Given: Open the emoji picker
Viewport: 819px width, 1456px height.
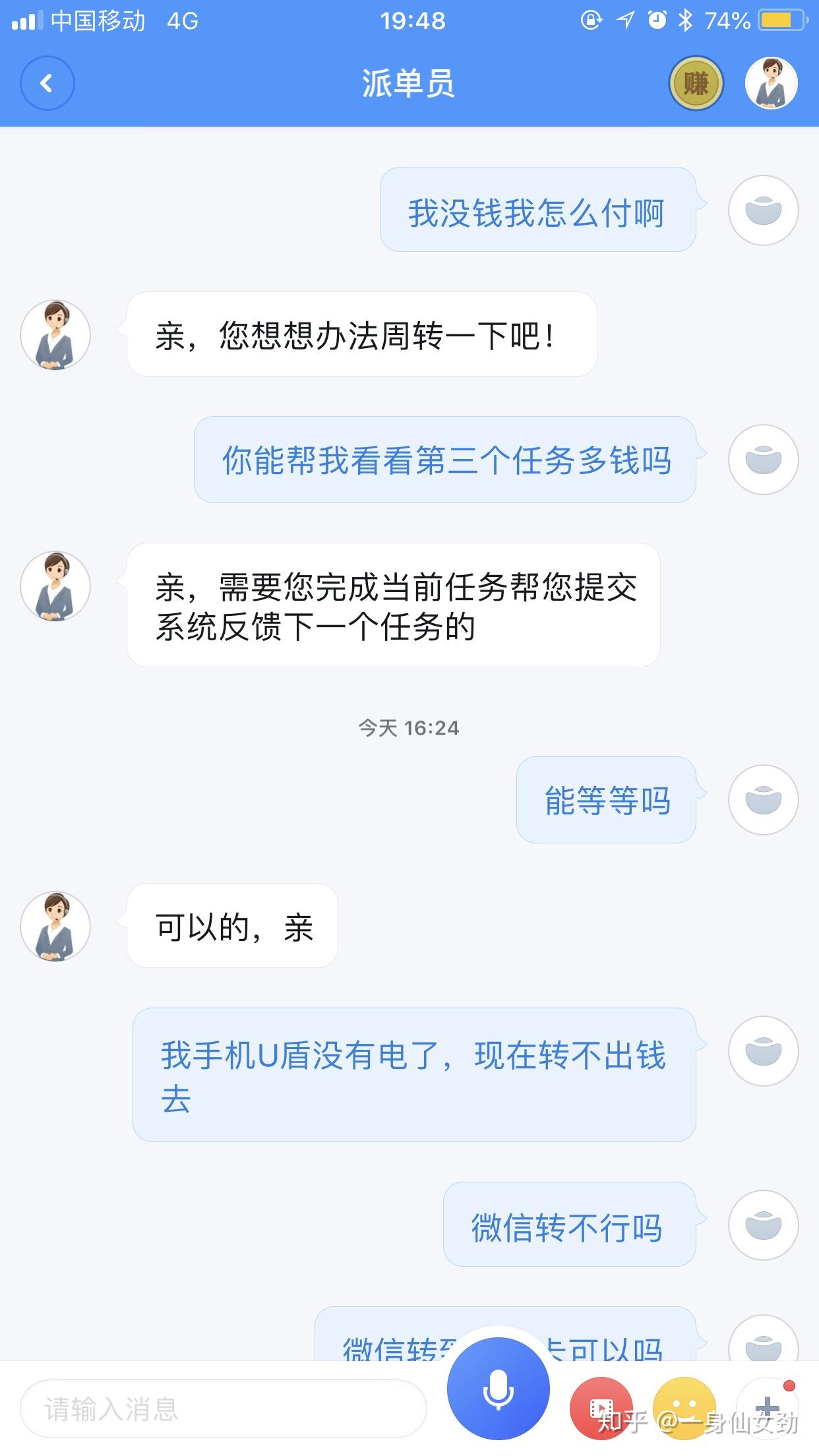Looking at the screenshot, I should point(684,1407).
